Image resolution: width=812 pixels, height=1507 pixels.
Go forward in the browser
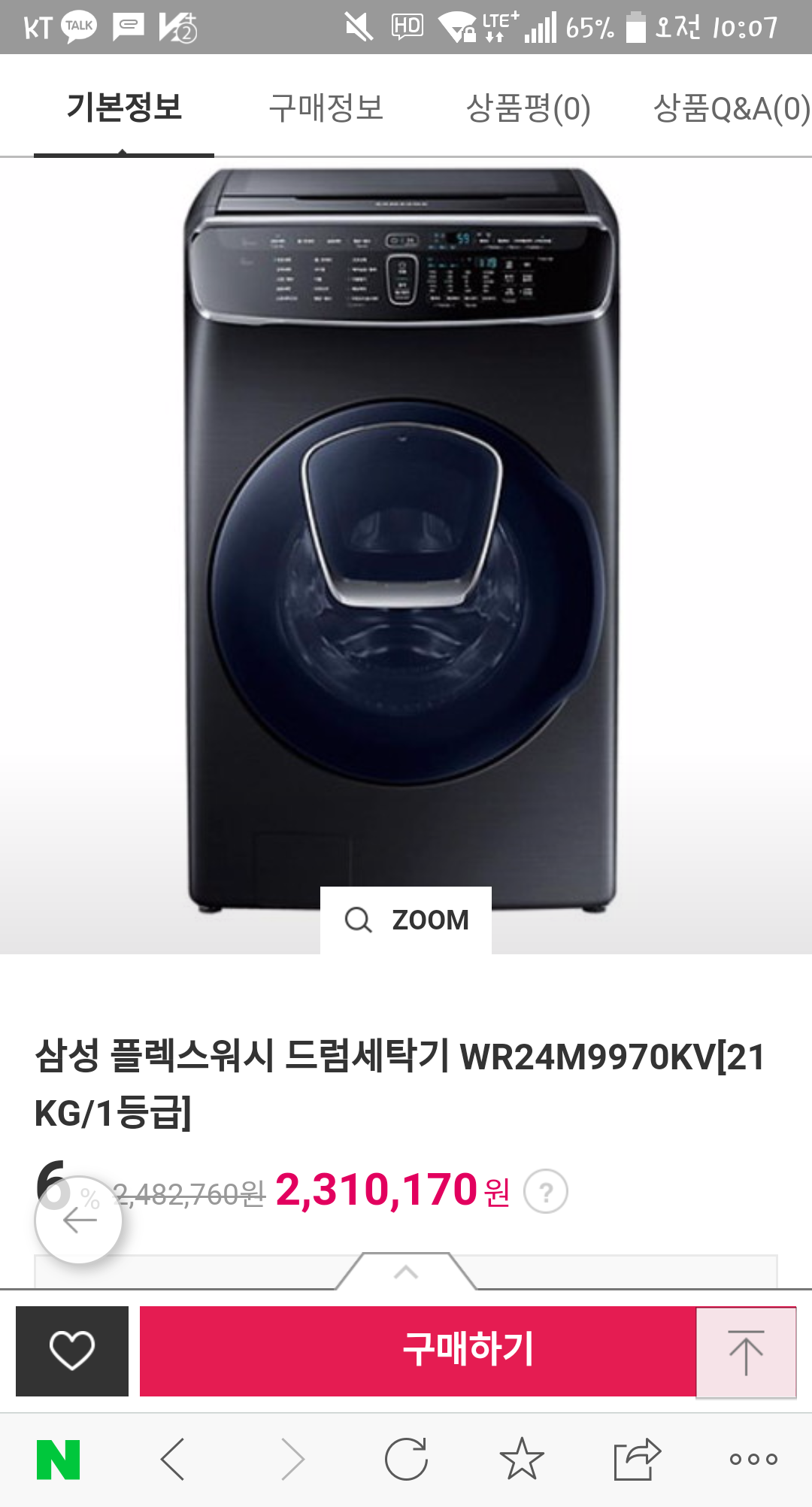tap(292, 1460)
